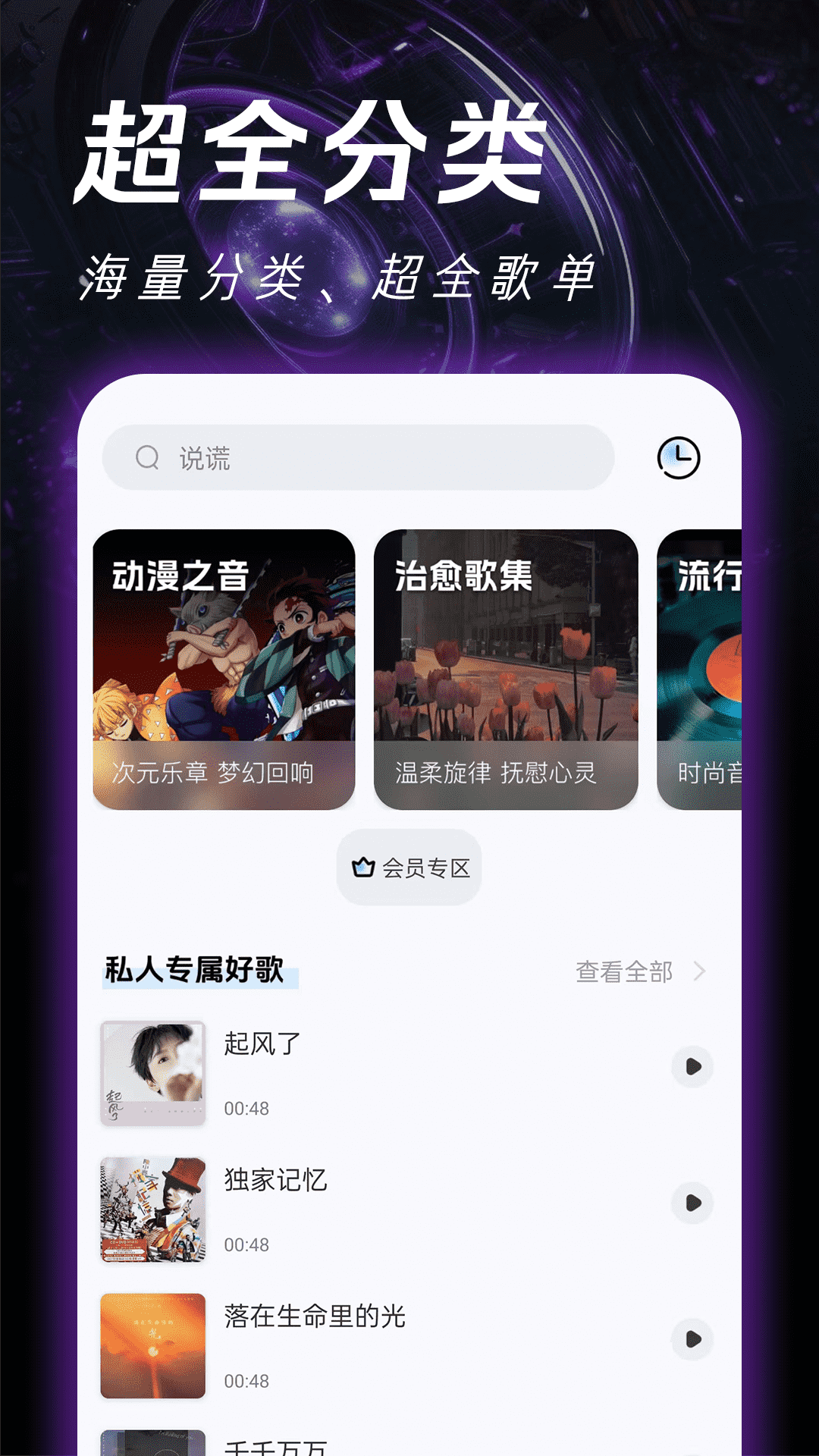Tap the search input showing 说谎

[x=356, y=456]
